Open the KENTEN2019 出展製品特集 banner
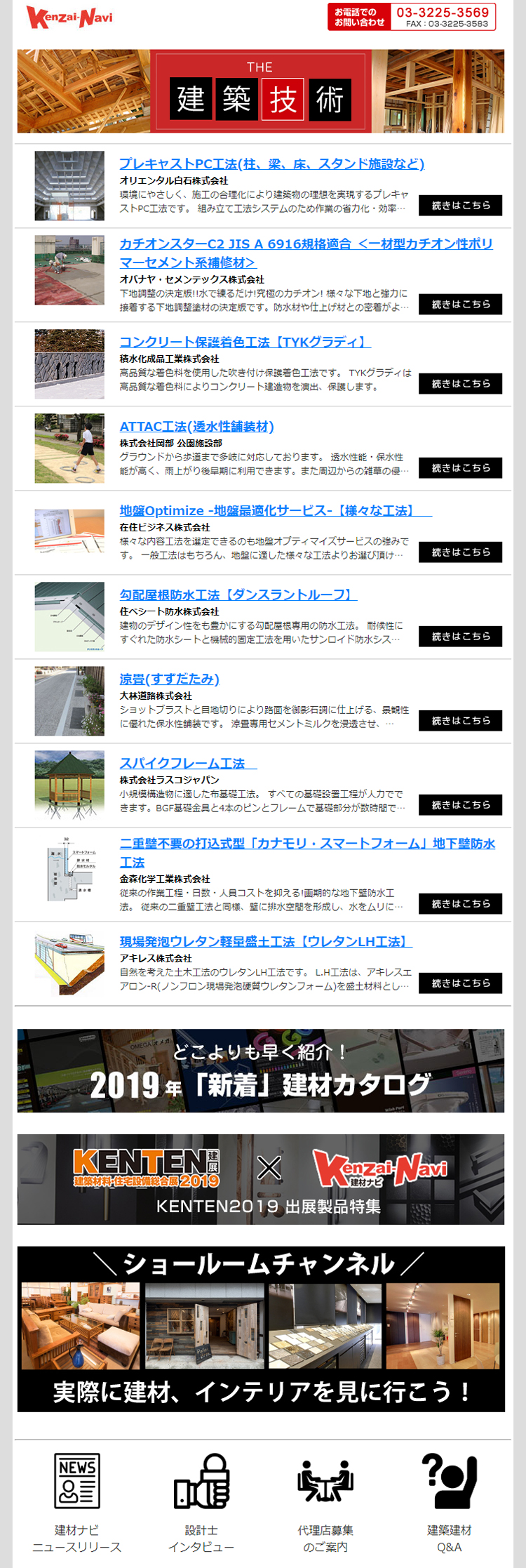Image resolution: width=526 pixels, height=1568 pixels. 261,1179
